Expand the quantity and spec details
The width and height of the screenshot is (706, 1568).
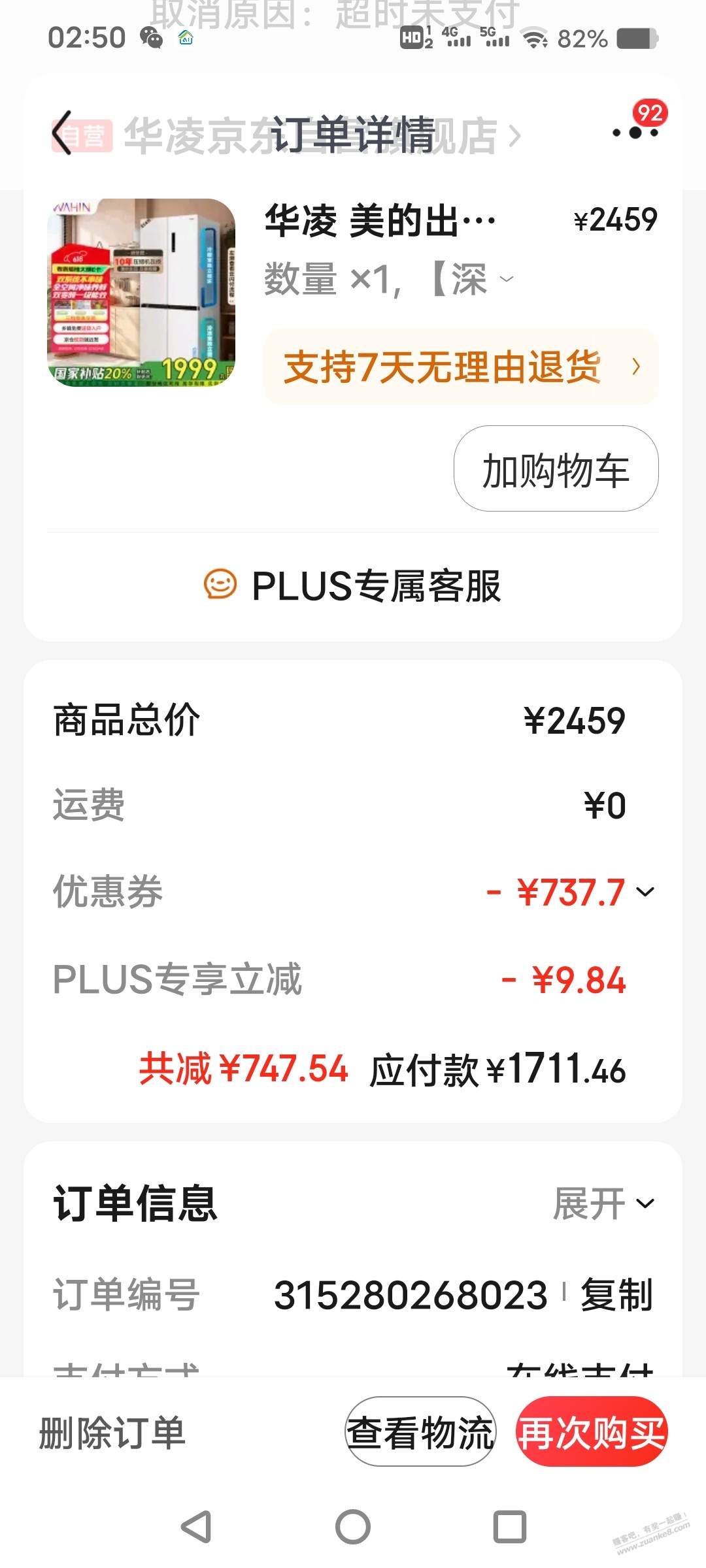coord(506,280)
